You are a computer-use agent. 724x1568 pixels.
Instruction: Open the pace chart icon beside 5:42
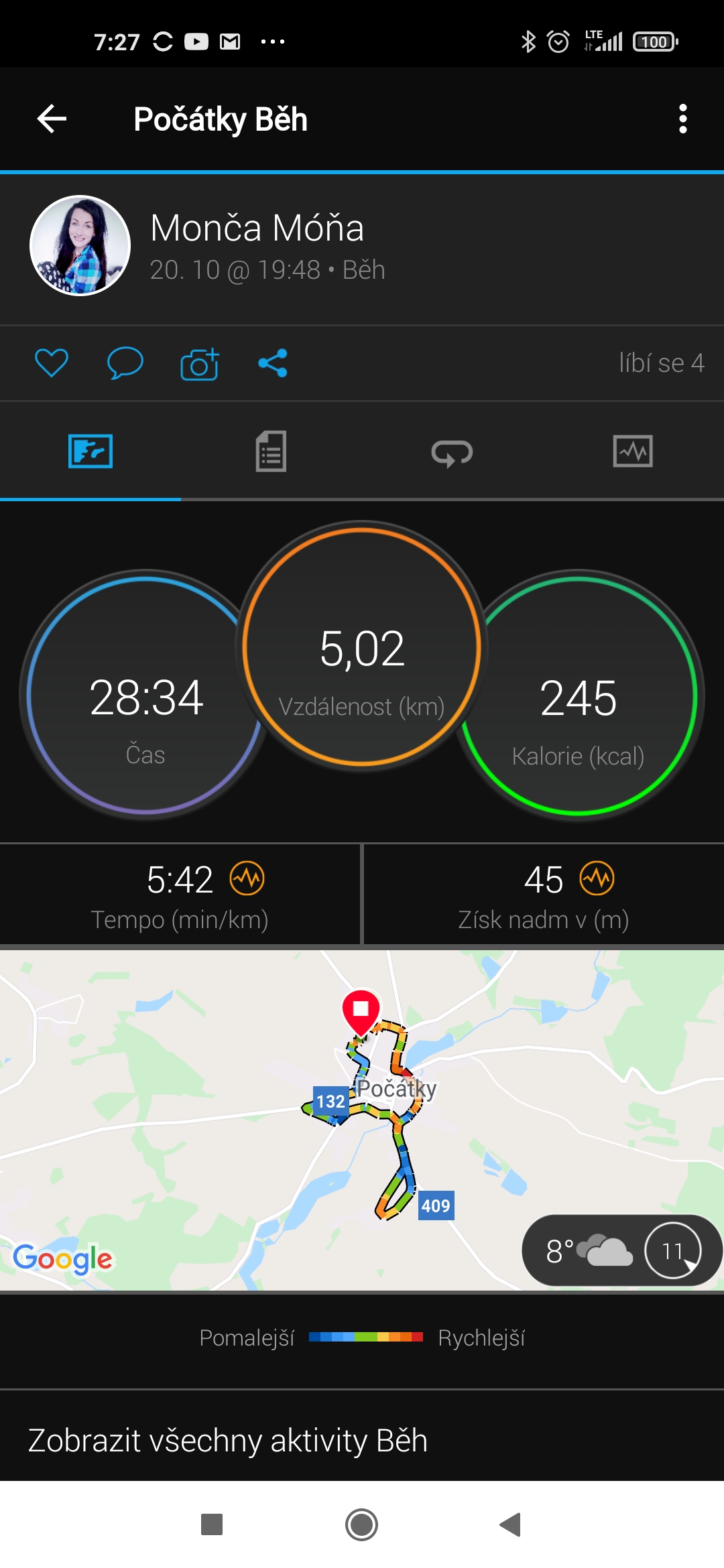coord(247,878)
